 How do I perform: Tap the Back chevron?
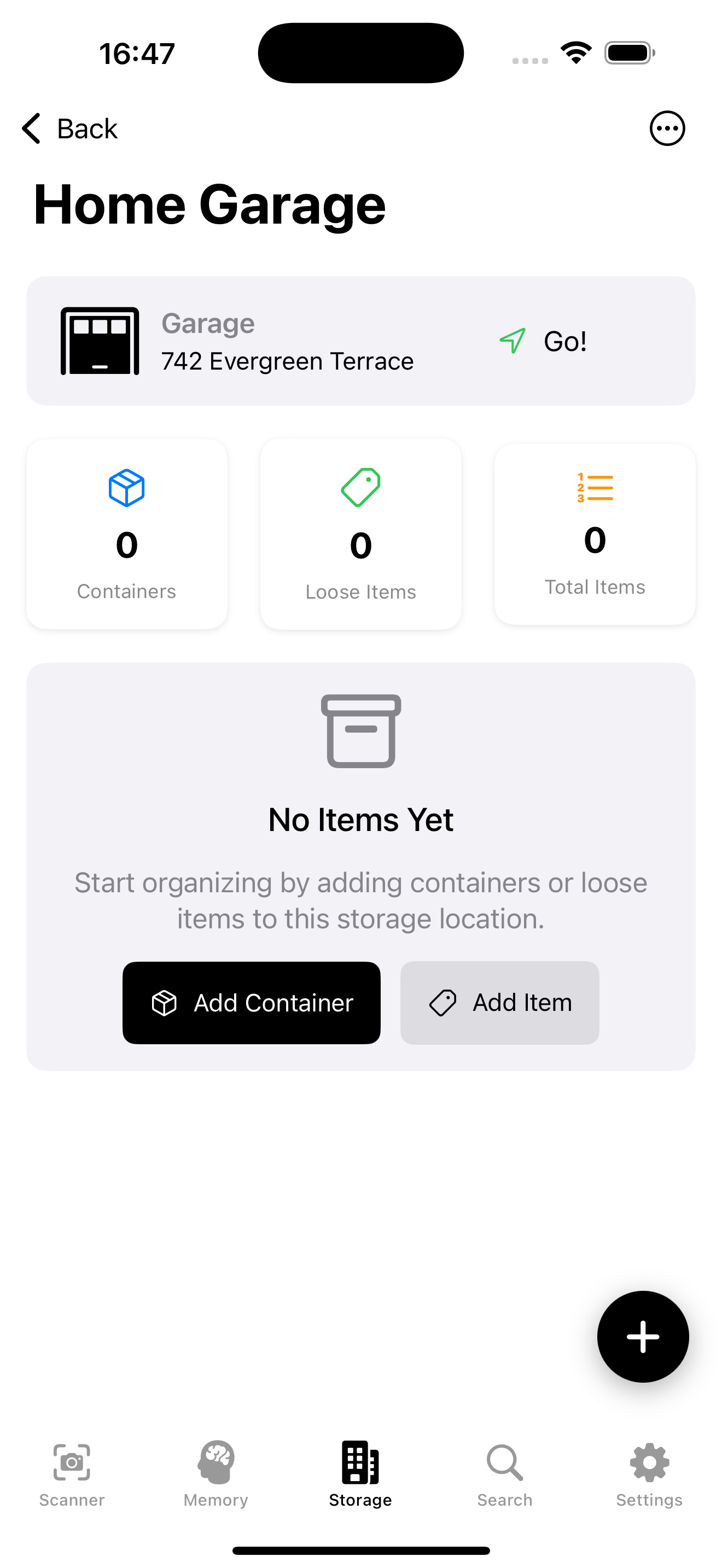32,128
